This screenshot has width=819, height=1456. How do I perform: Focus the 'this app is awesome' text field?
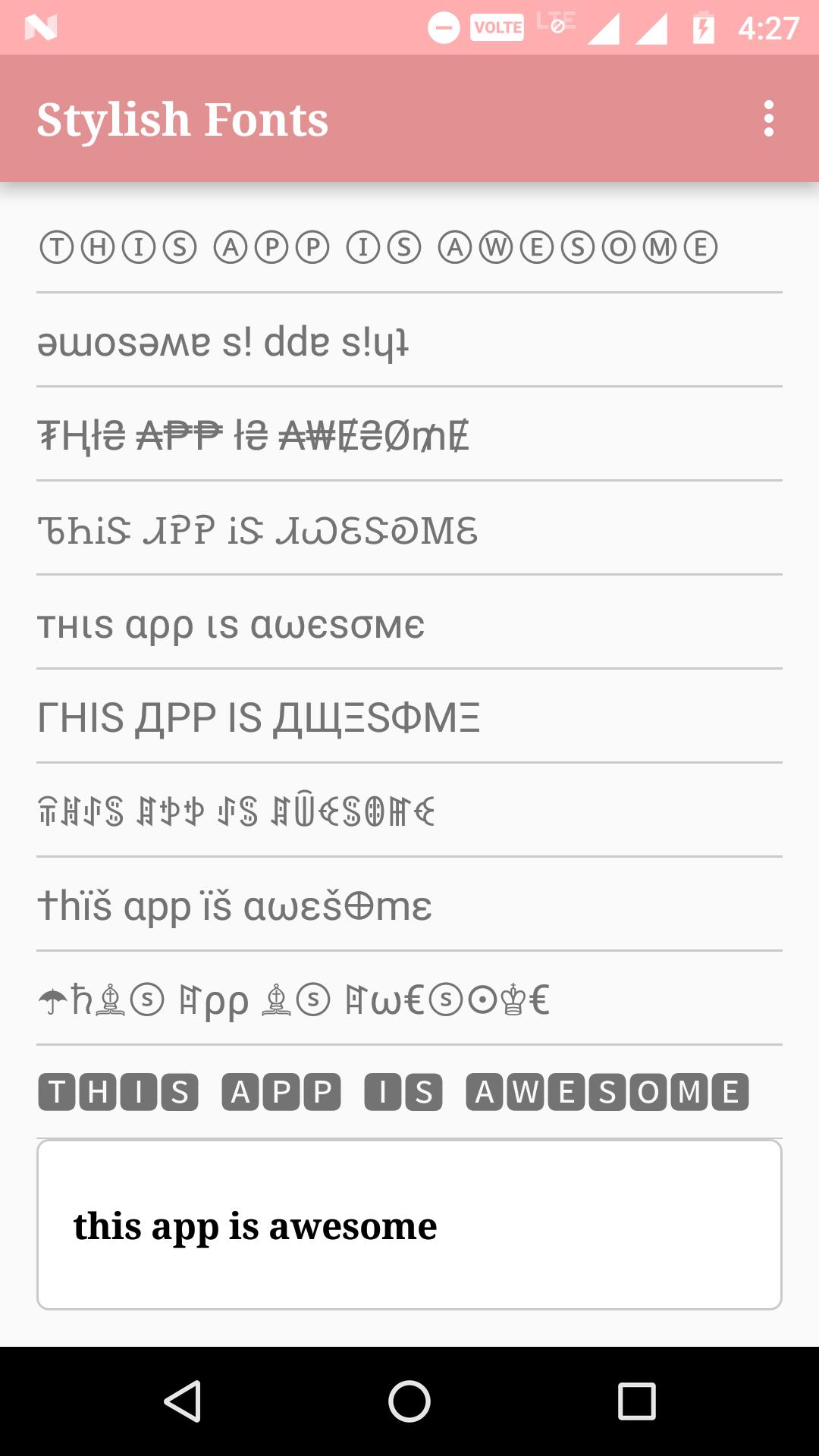pos(409,1225)
